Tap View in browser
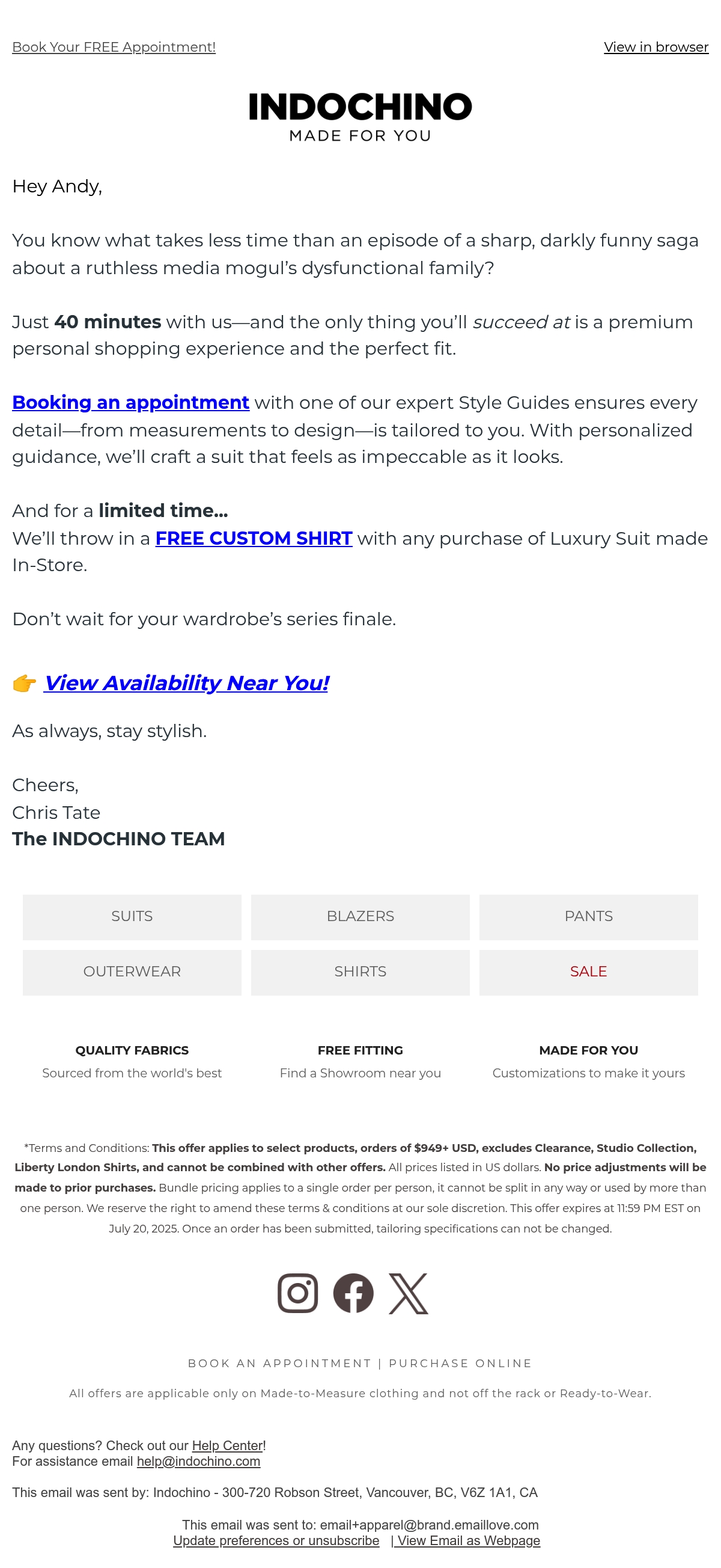This screenshot has width=721, height=1568. [x=656, y=47]
